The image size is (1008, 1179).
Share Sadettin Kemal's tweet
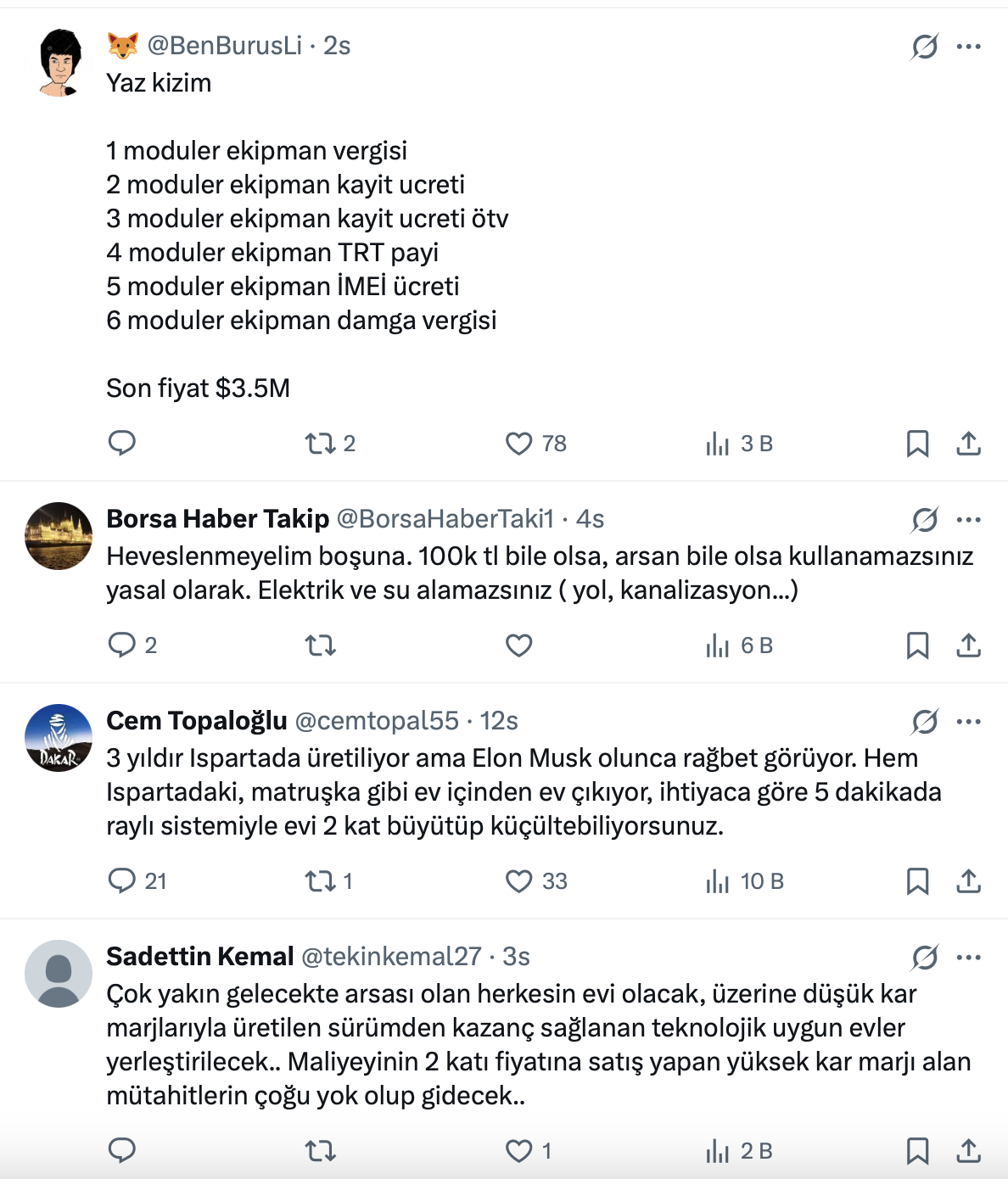pyautogui.click(x=968, y=1151)
